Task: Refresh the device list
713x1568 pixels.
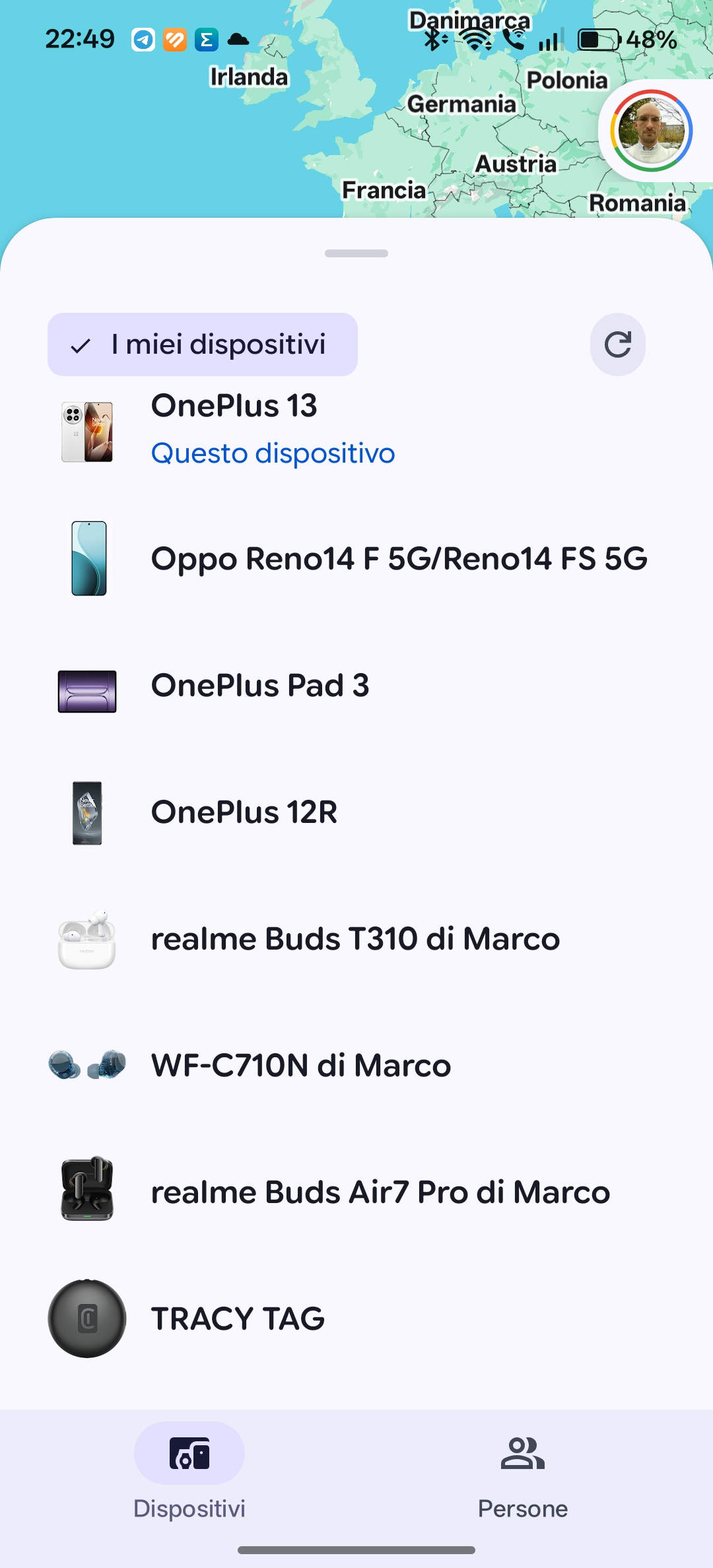Action: pyautogui.click(x=617, y=344)
